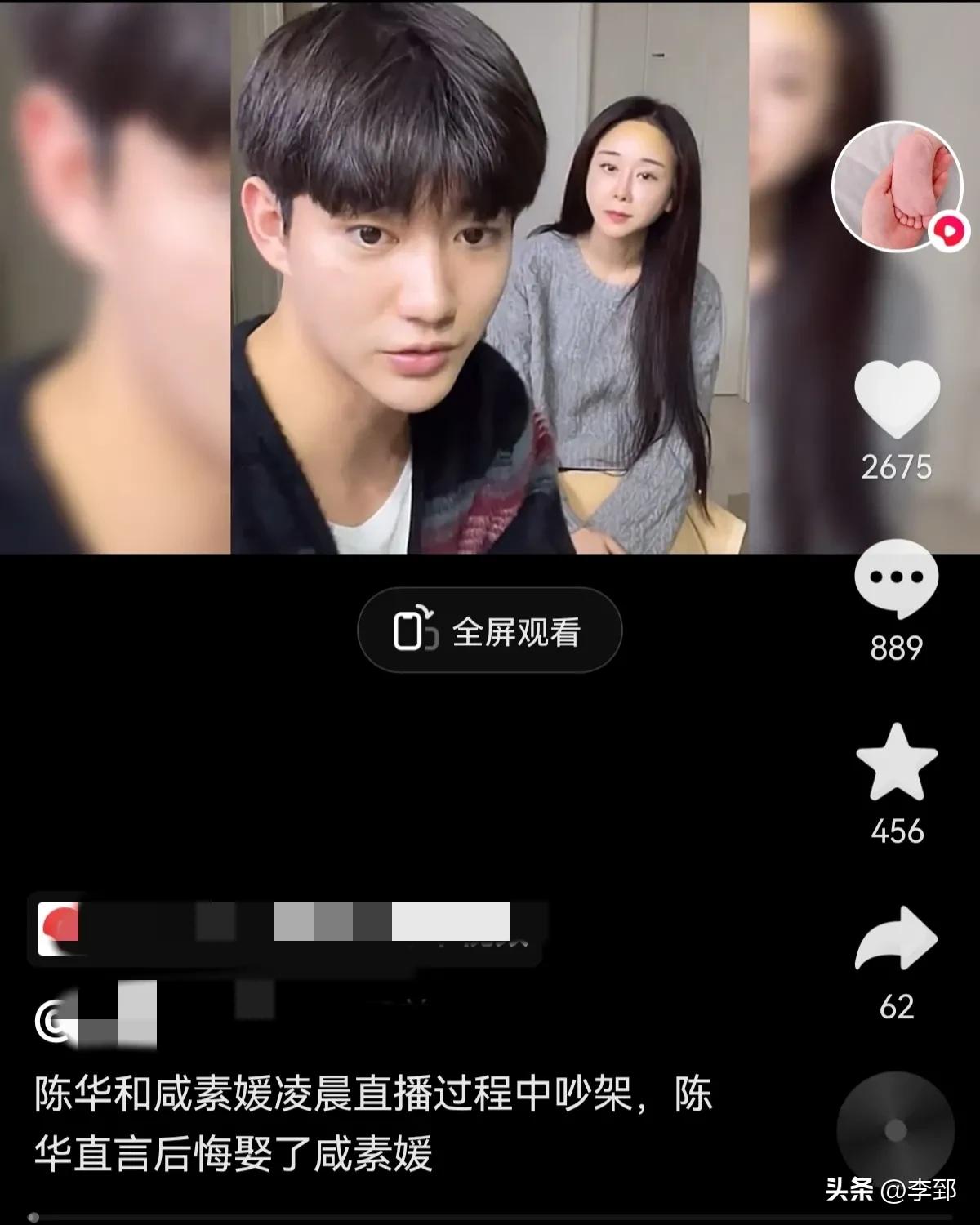980x1225 pixels.
Task: Tap the phone rotation icon in full-screen button
Action: point(418,631)
